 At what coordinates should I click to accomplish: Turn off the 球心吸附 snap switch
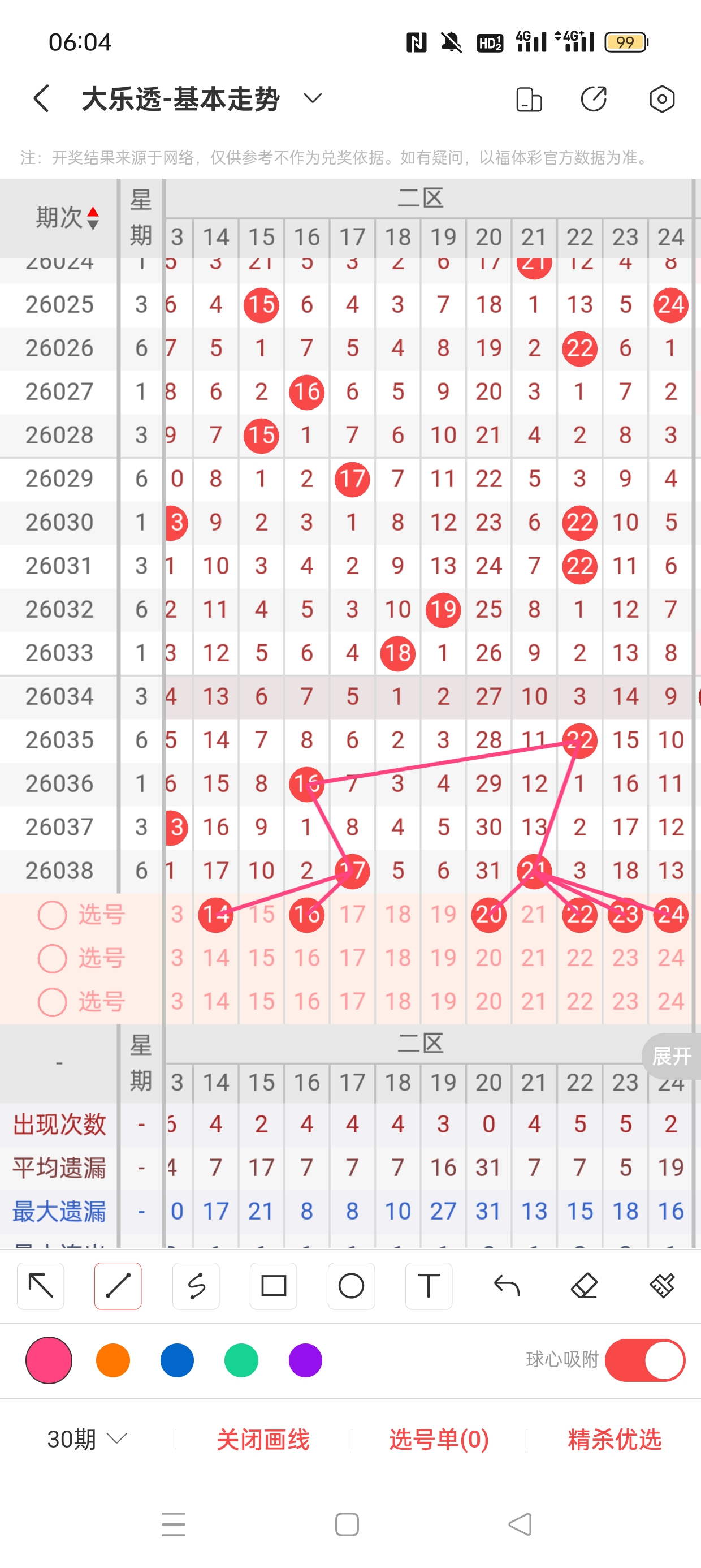(644, 1360)
